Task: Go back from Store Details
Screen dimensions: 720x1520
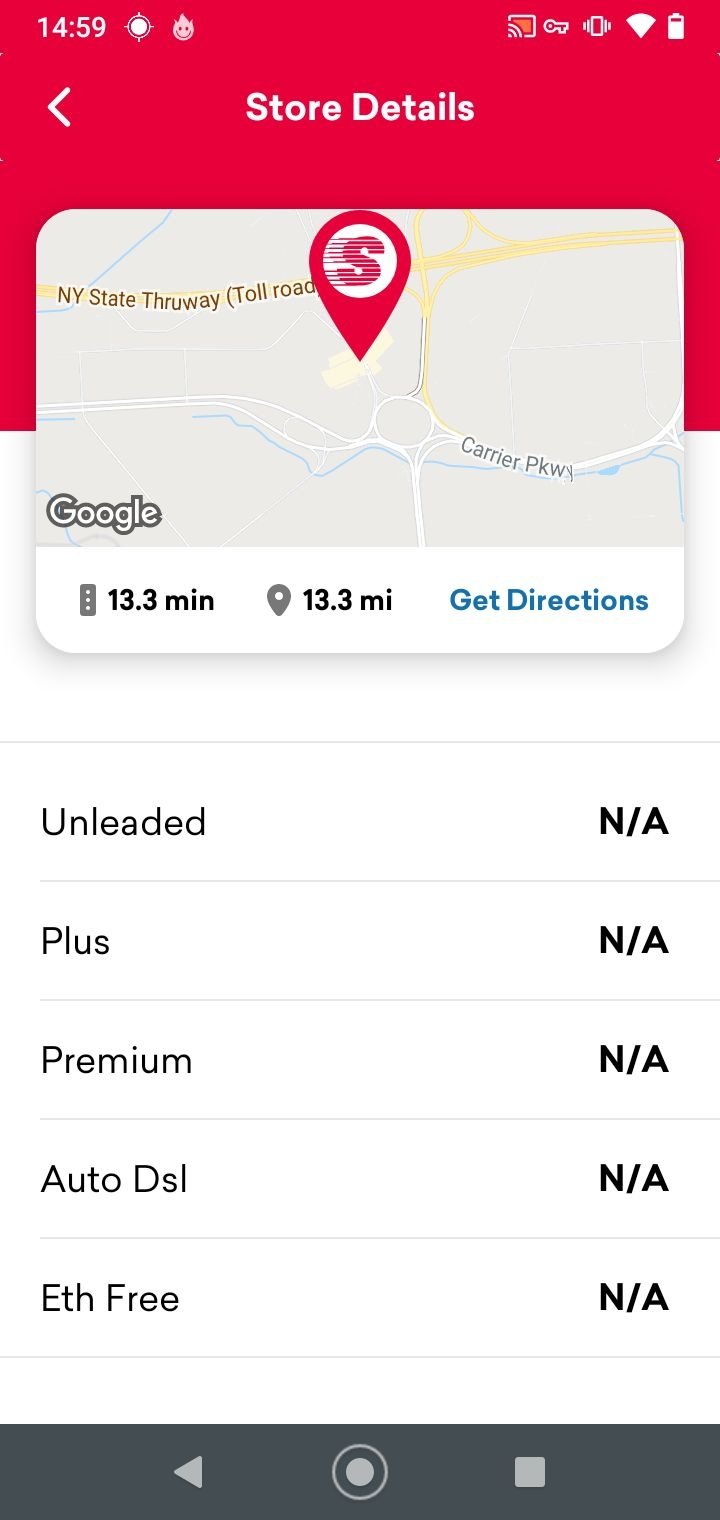Action: pyautogui.click(x=60, y=108)
